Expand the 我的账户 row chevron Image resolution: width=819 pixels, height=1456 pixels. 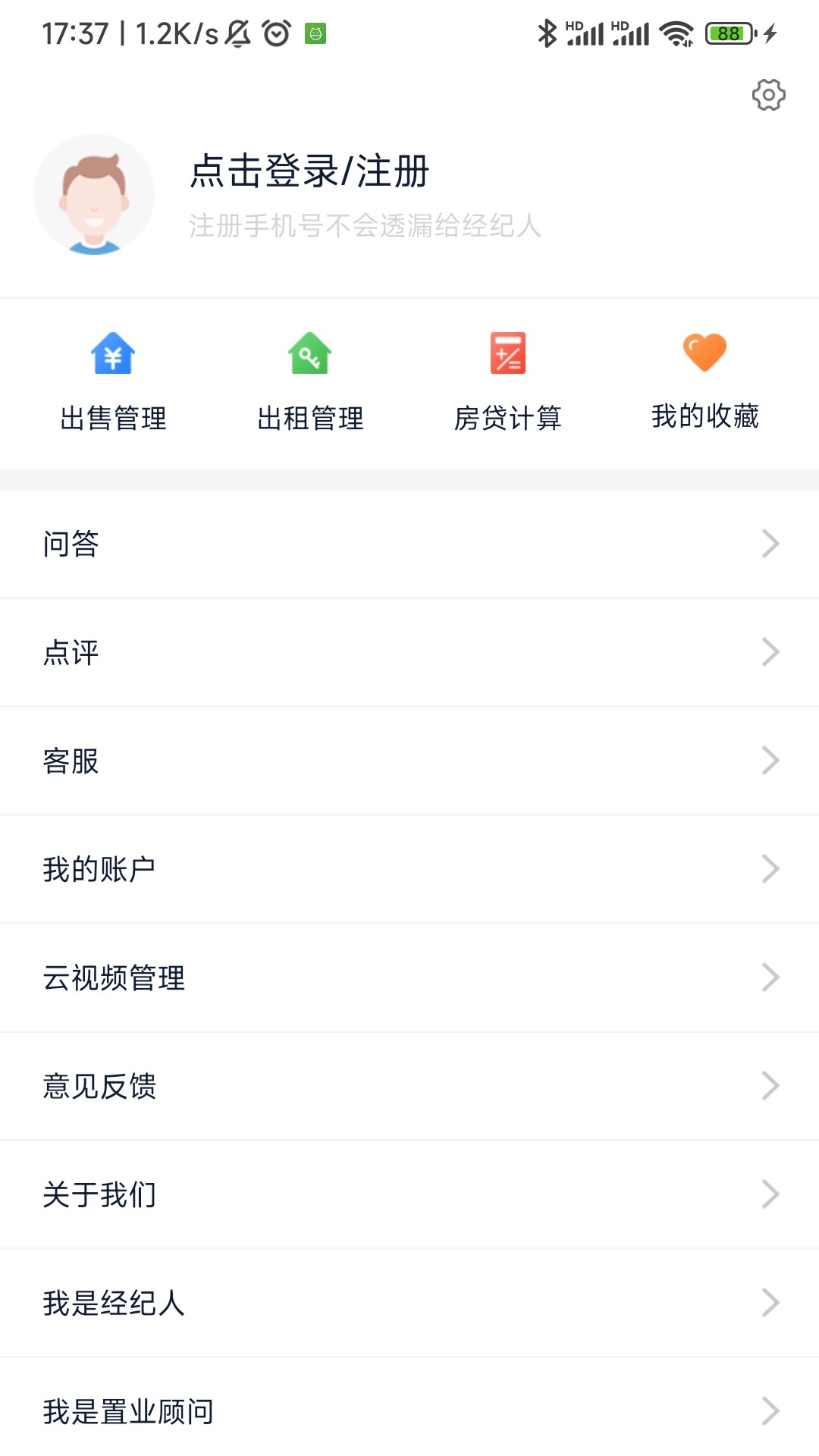tap(770, 869)
